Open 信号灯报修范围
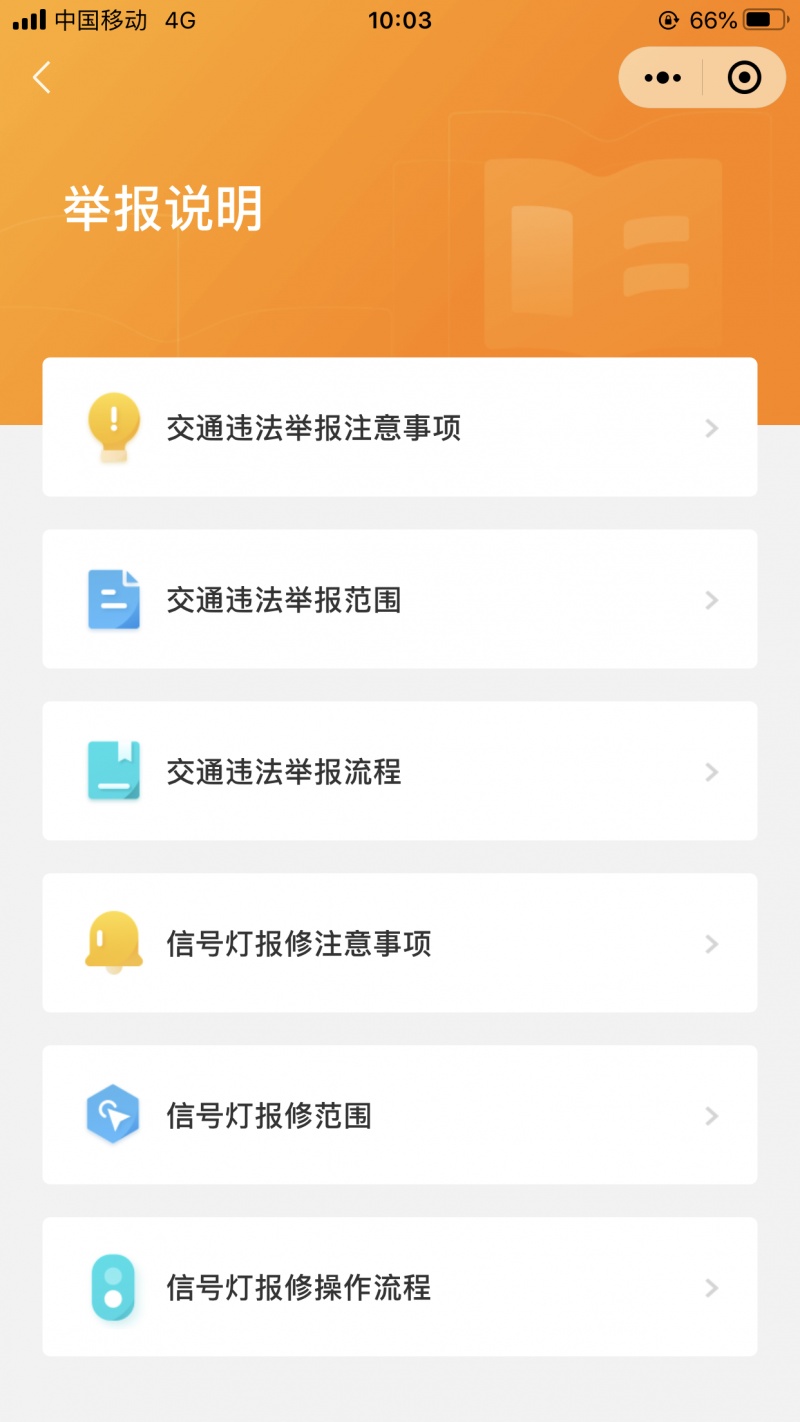The width and height of the screenshot is (800, 1422). coord(399,1116)
